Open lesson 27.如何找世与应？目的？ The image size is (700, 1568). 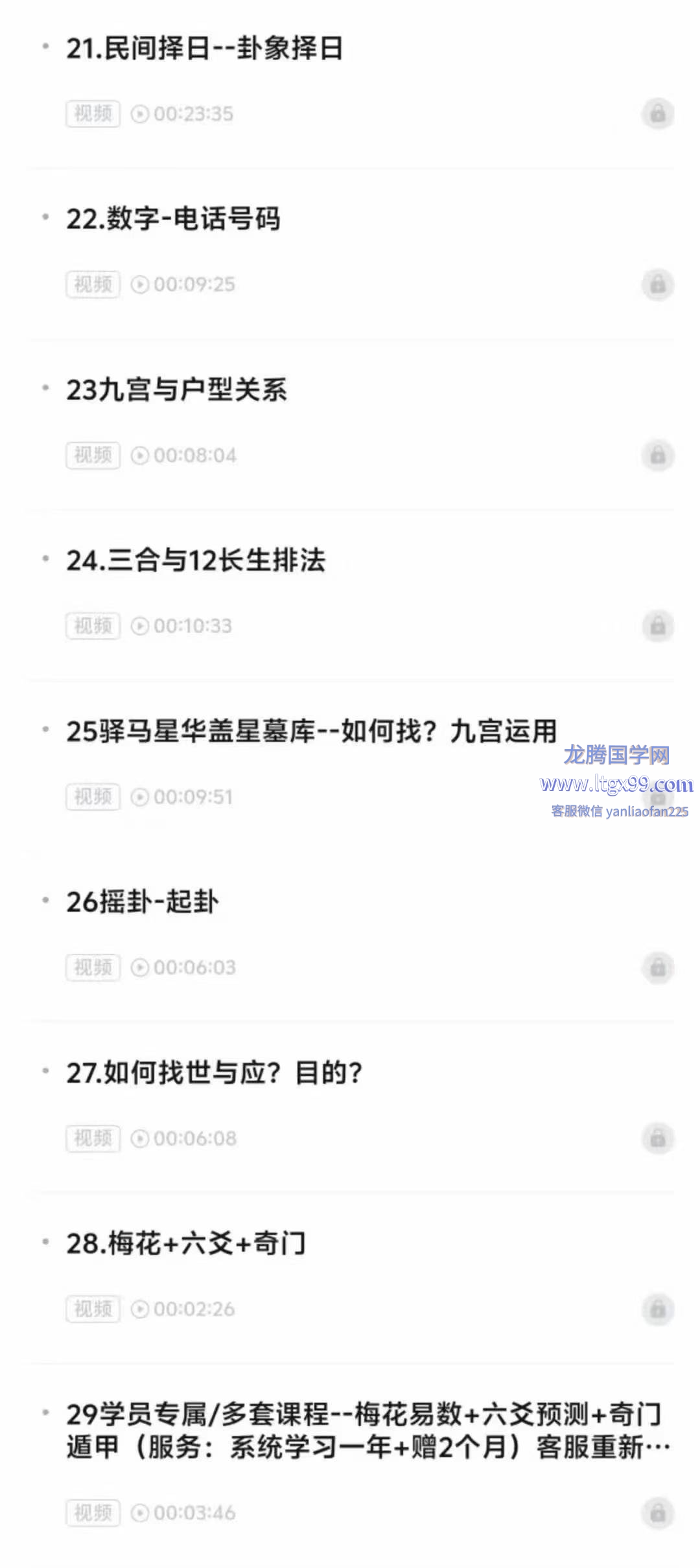(214, 1073)
